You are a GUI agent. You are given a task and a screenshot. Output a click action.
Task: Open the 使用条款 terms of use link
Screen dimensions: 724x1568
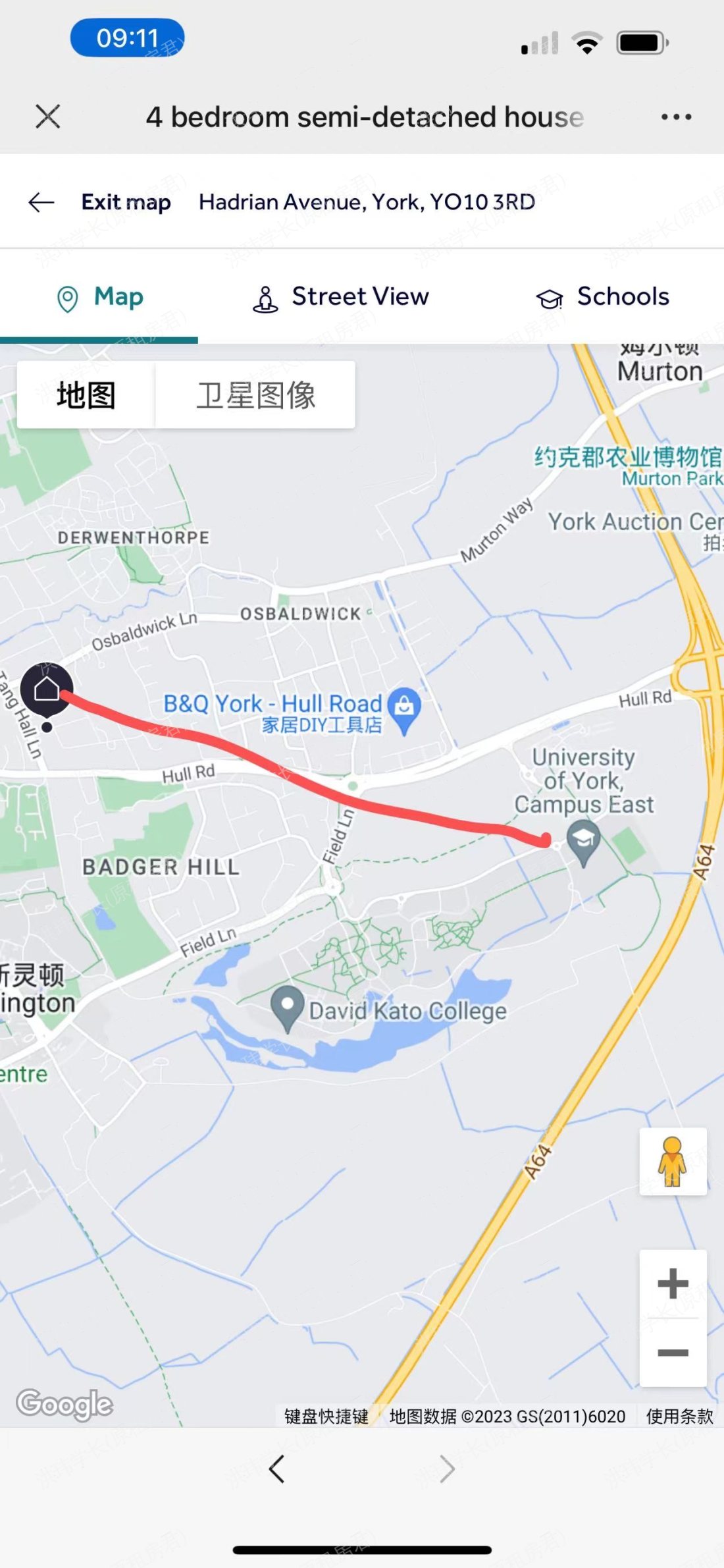(679, 1416)
